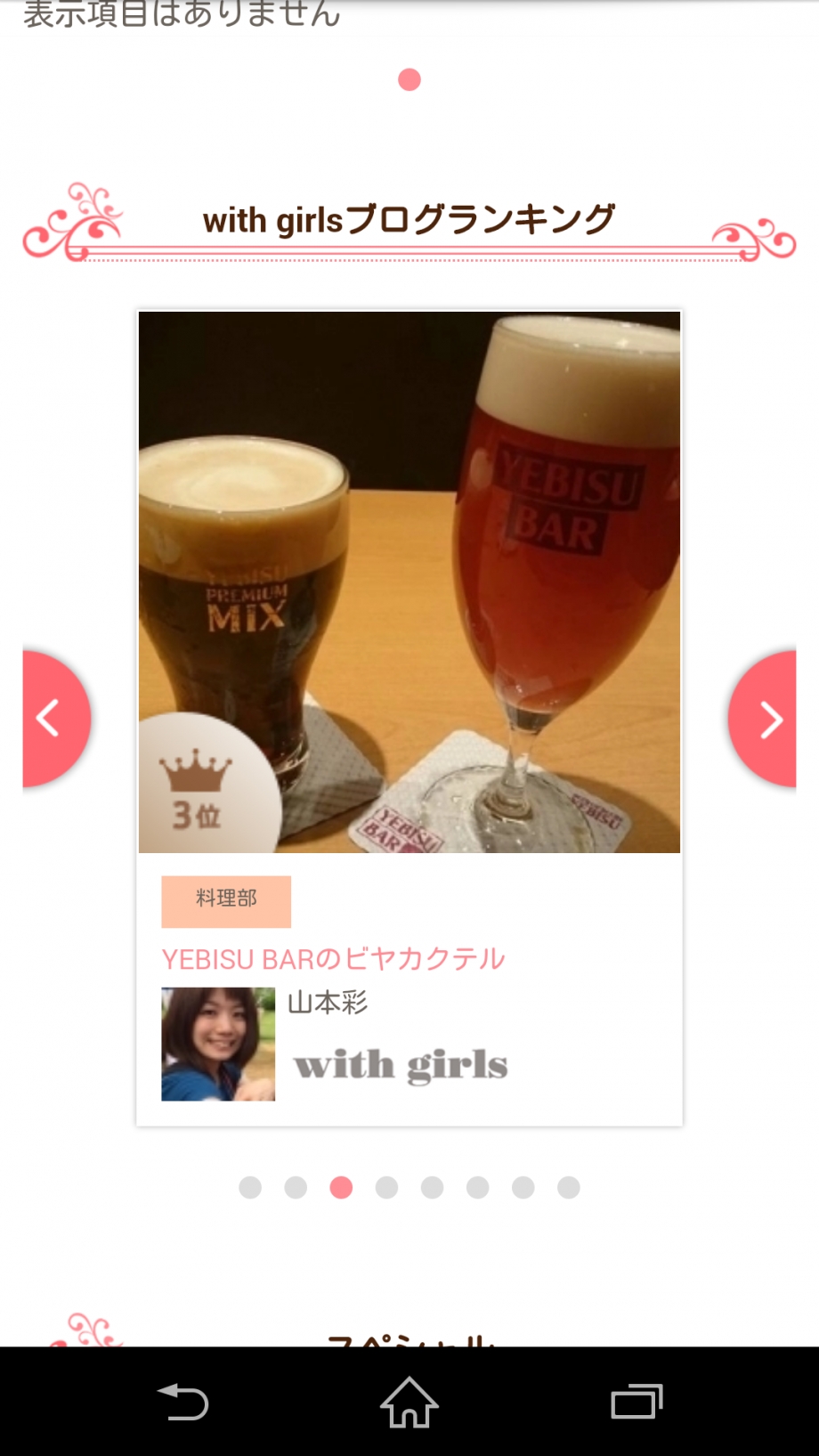
Task: Return to the home screen
Action: (x=409, y=1403)
